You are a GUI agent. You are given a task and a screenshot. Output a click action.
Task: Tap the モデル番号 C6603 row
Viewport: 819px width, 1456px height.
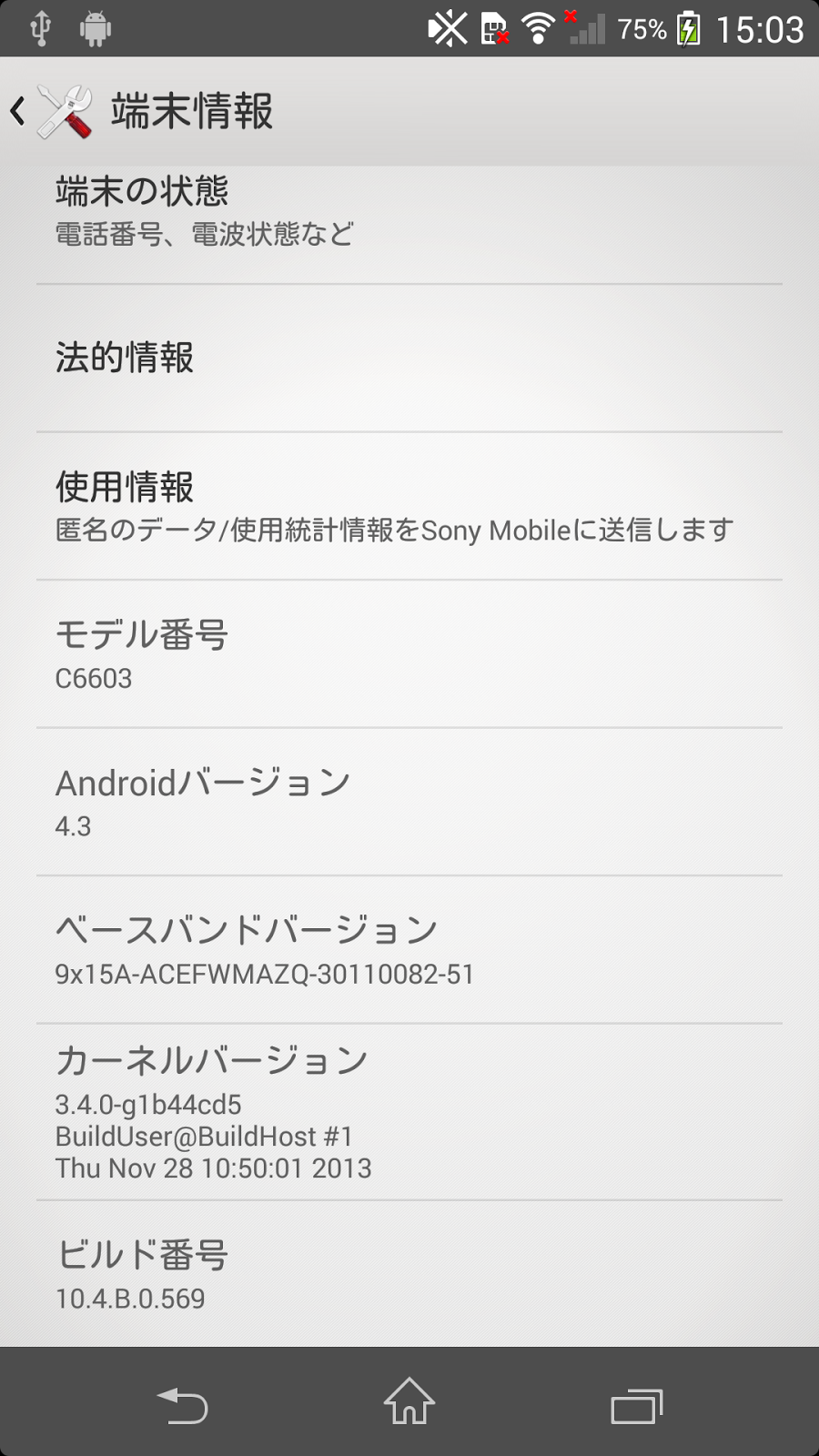pyautogui.click(x=409, y=654)
